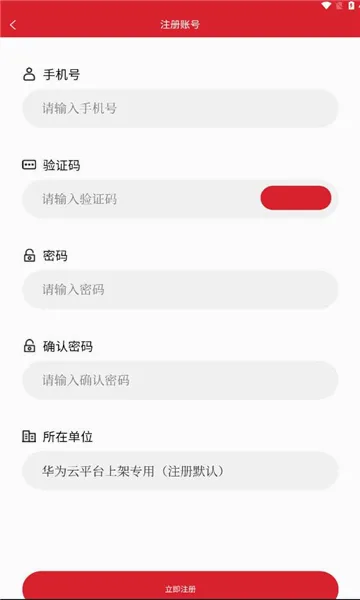Viewport: 360px width, 600px height.
Task: Open the 所在单位 unit selector
Action: pos(180,471)
